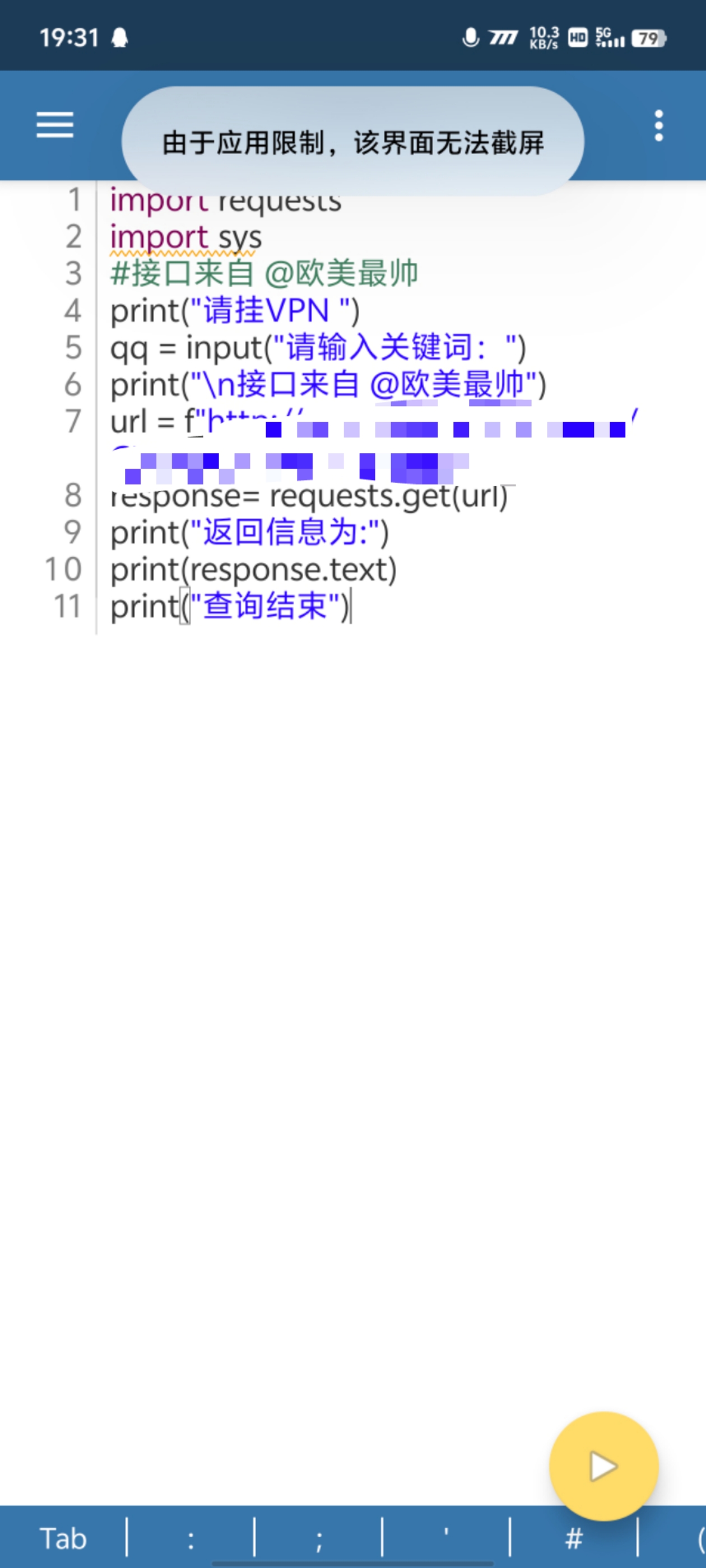Open the hamburger drawer menu
Screen dimensions: 706x1568
click(55, 125)
